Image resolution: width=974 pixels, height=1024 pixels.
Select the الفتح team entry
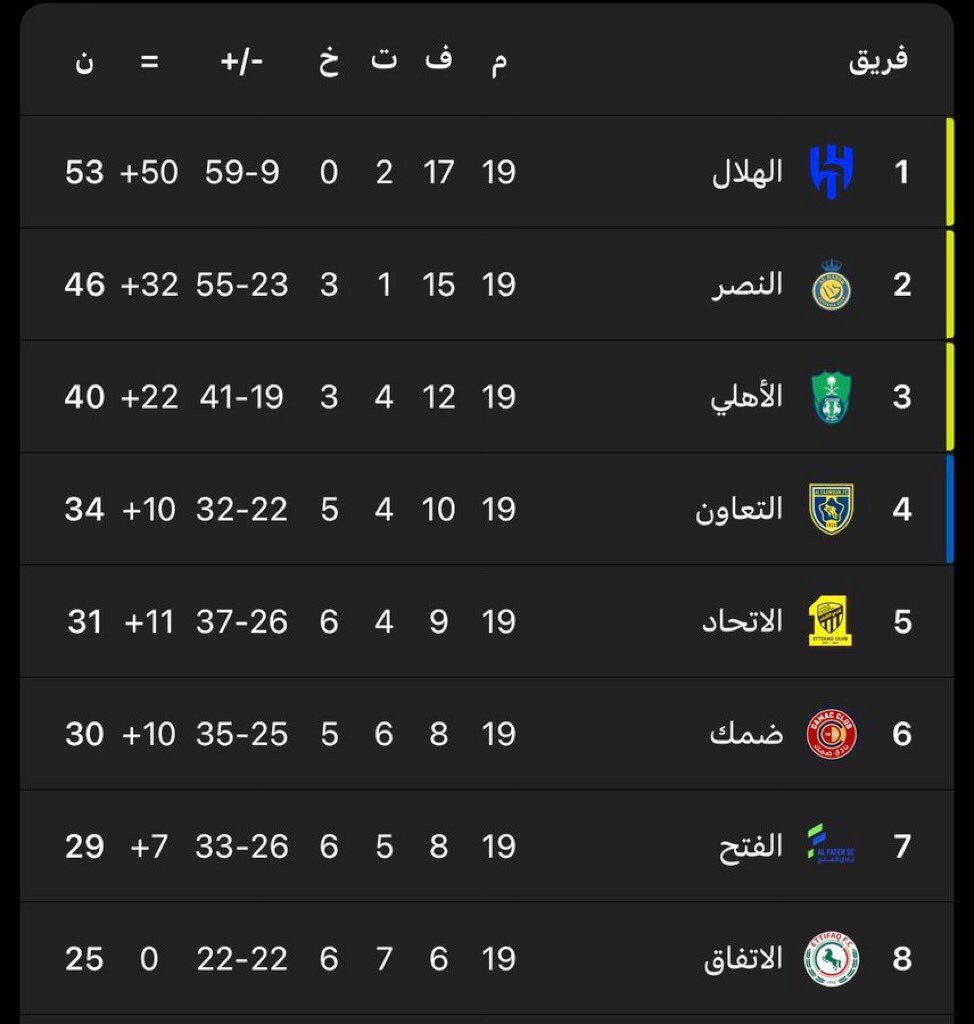(750, 848)
